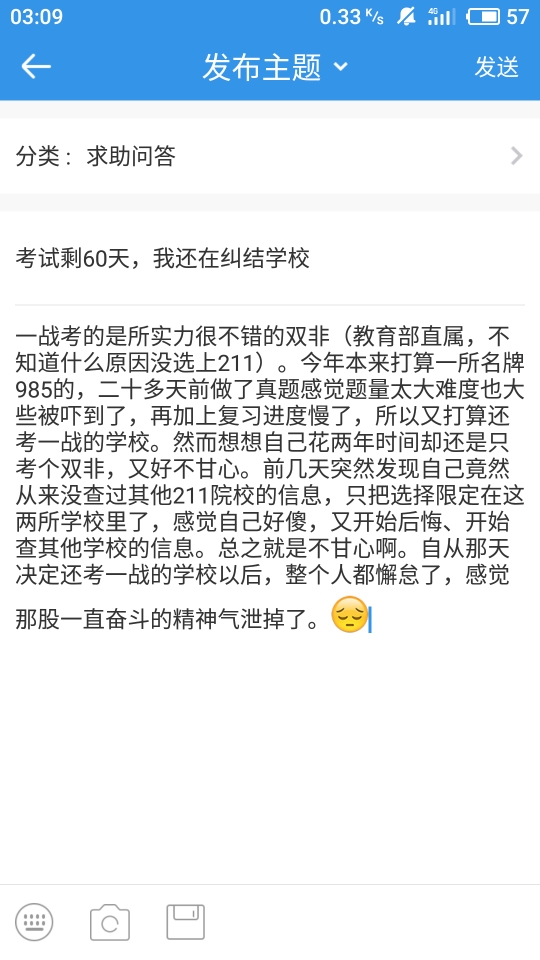Go back with the arrow icon
Screen dimensions: 540x960
click(36, 66)
